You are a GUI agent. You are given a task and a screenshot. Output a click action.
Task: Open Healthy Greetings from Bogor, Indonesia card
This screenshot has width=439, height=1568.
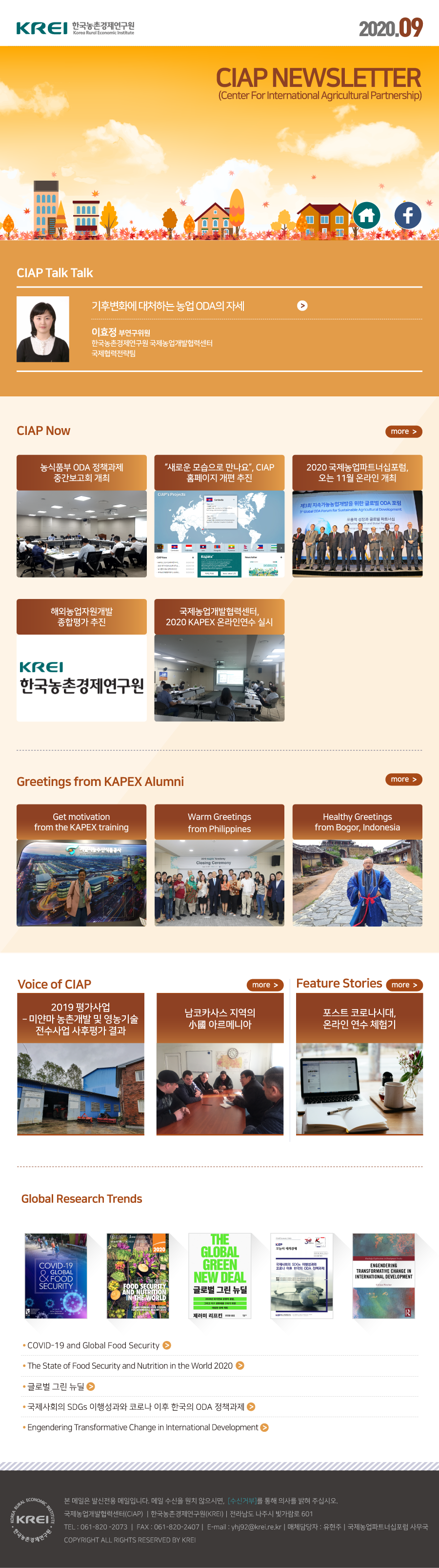357,865
